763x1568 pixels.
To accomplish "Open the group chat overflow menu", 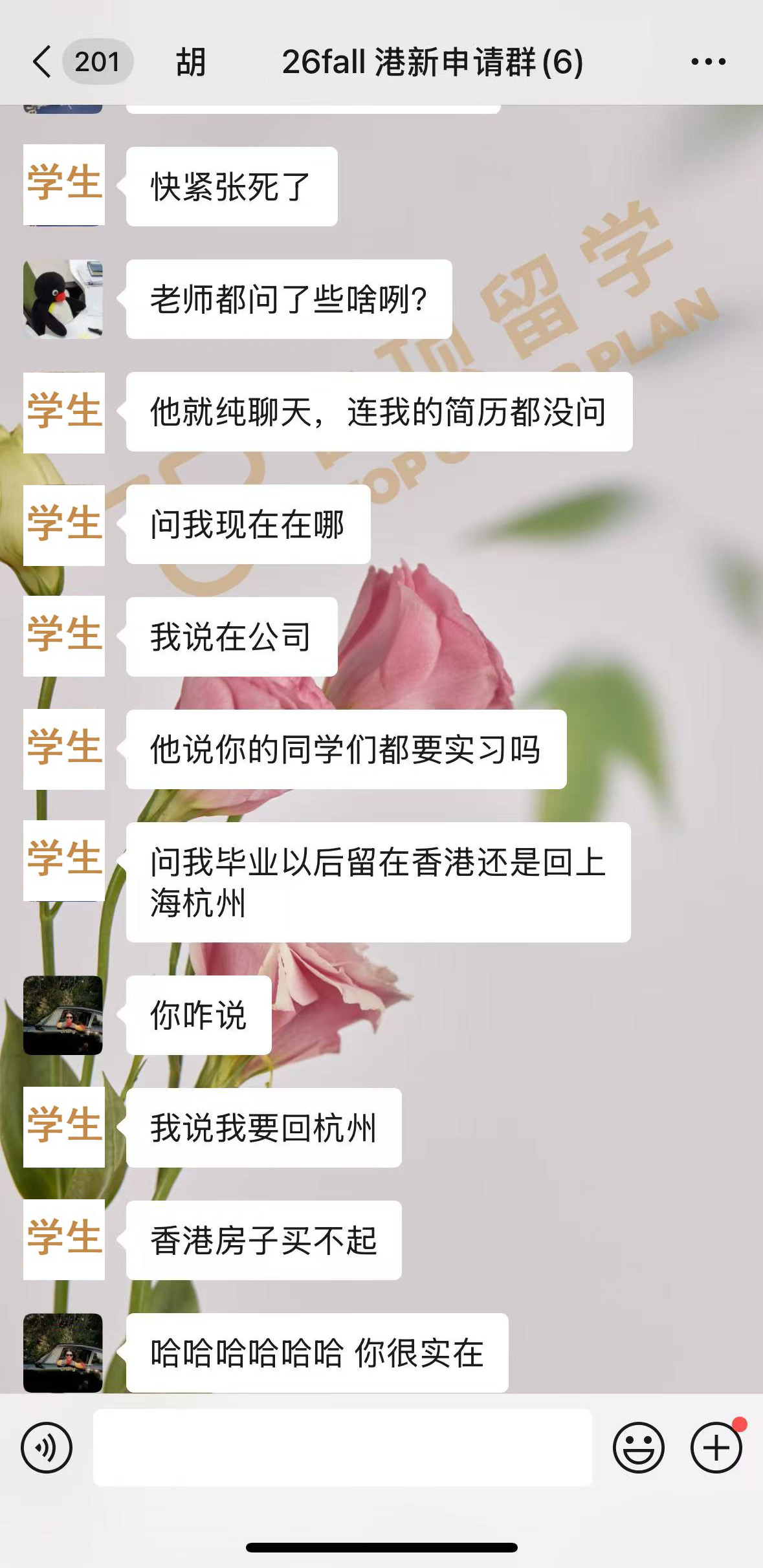I will point(708,62).
